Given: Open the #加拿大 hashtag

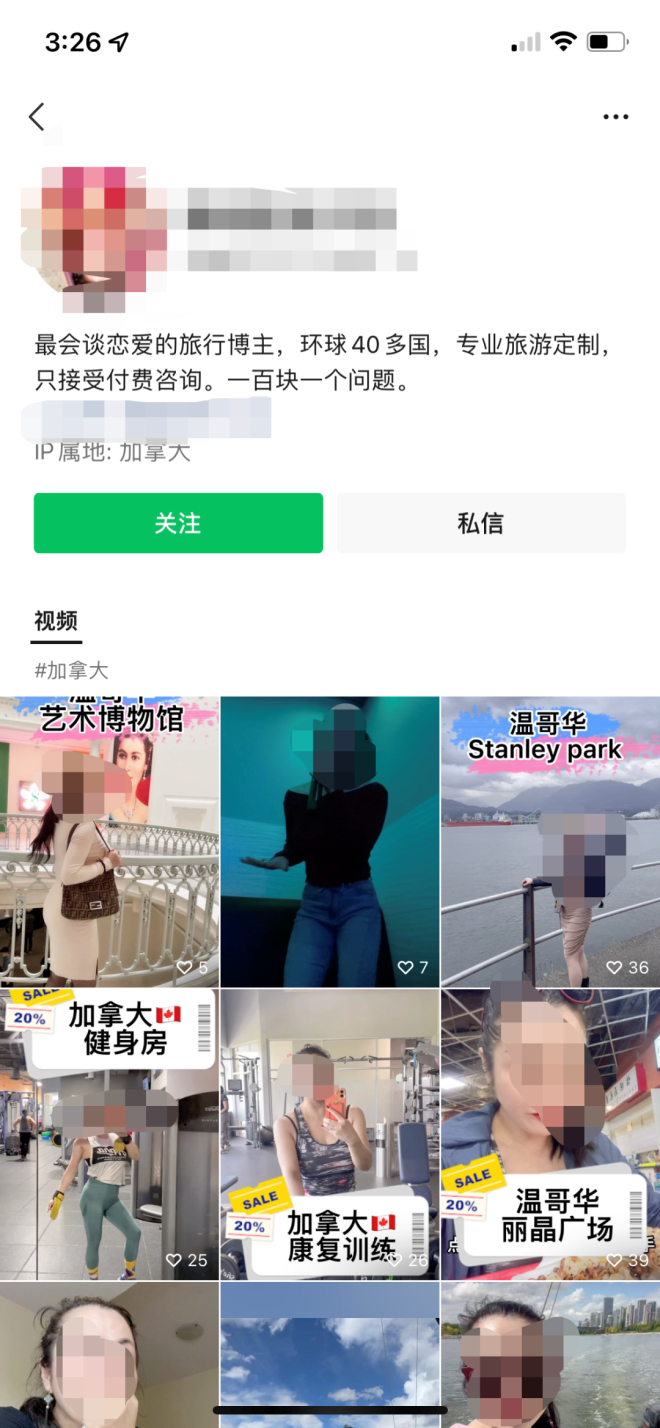Looking at the screenshot, I should pyautogui.click(x=71, y=671).
